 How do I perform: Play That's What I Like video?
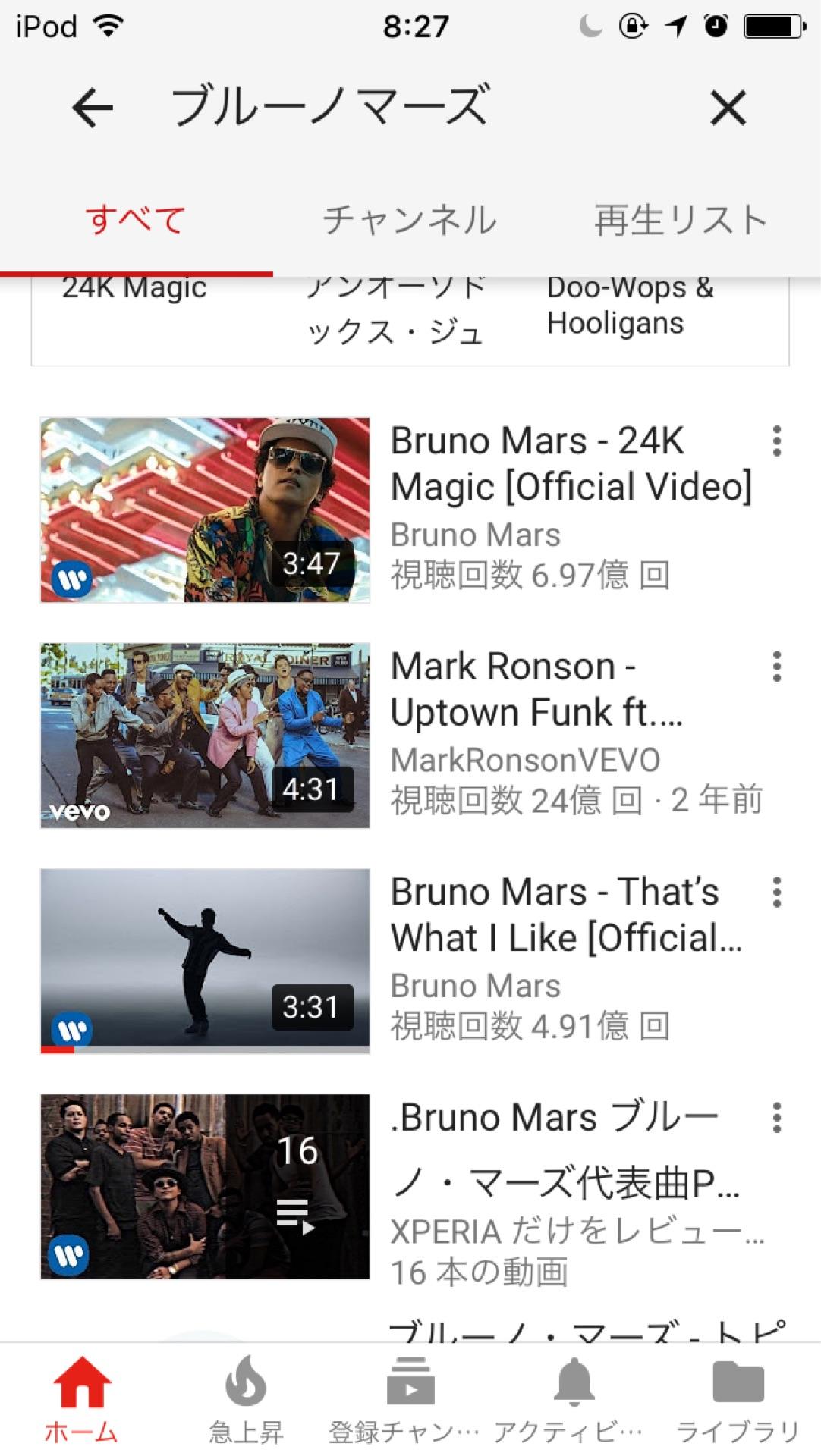click(x=205, y=961)
